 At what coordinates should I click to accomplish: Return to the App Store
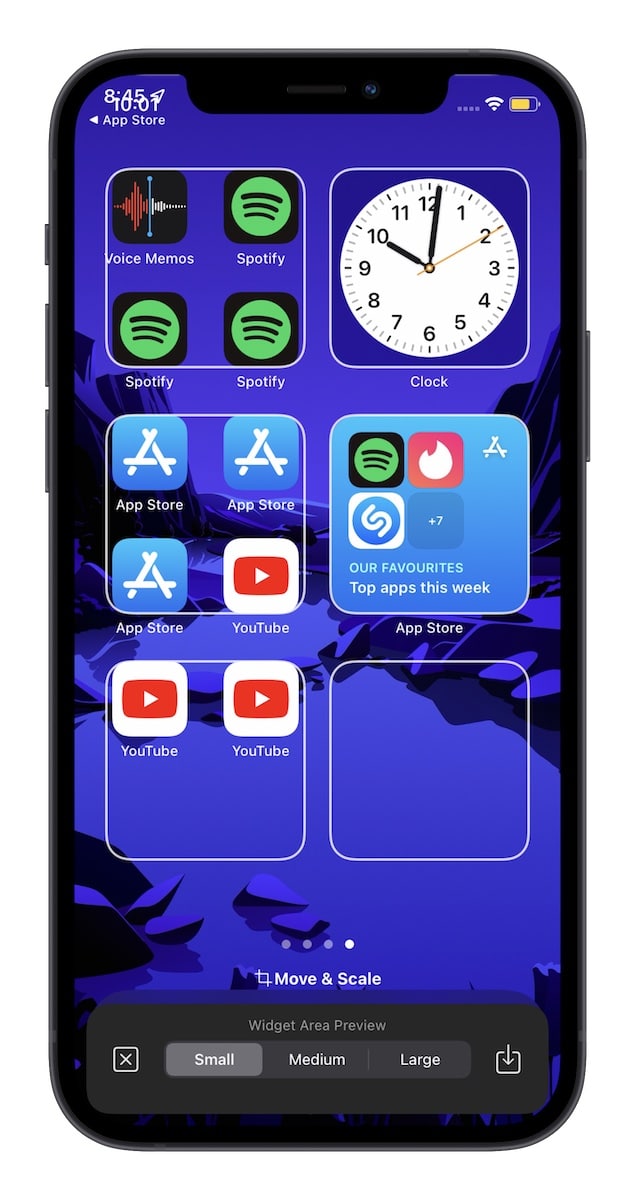tap(128, 121)
